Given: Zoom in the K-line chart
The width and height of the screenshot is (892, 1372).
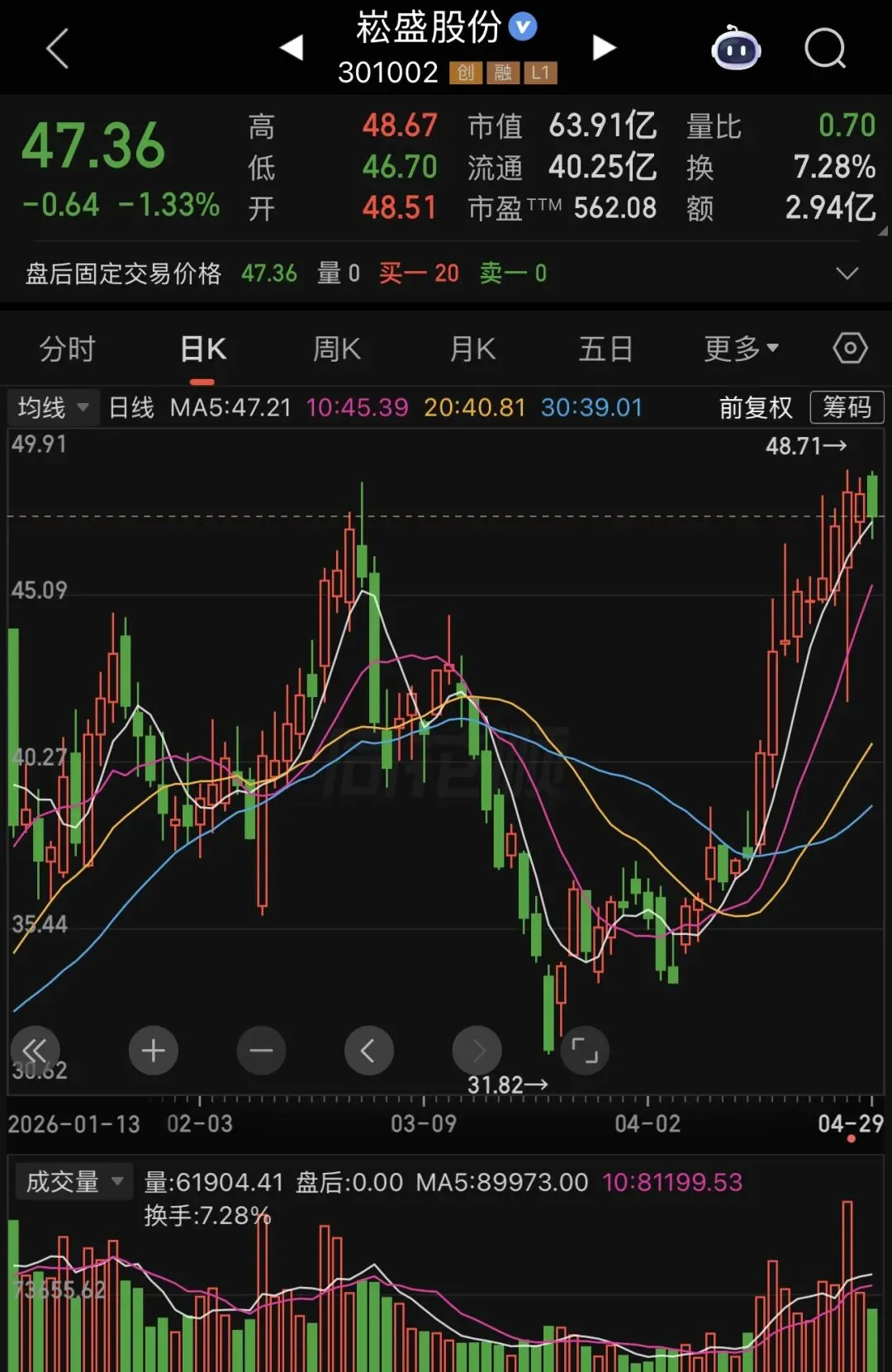Looking at the screenshot, I should tap(154, 1051).
